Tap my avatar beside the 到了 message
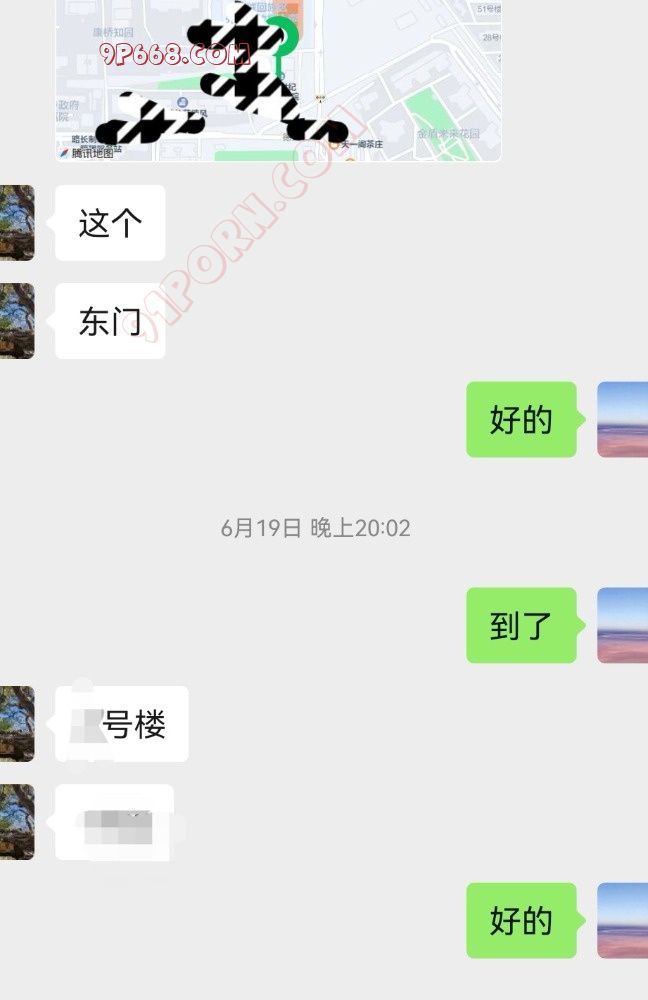The height and width of the screenshot is (1000, 648). pyautogui.click(x=622, y=625)
